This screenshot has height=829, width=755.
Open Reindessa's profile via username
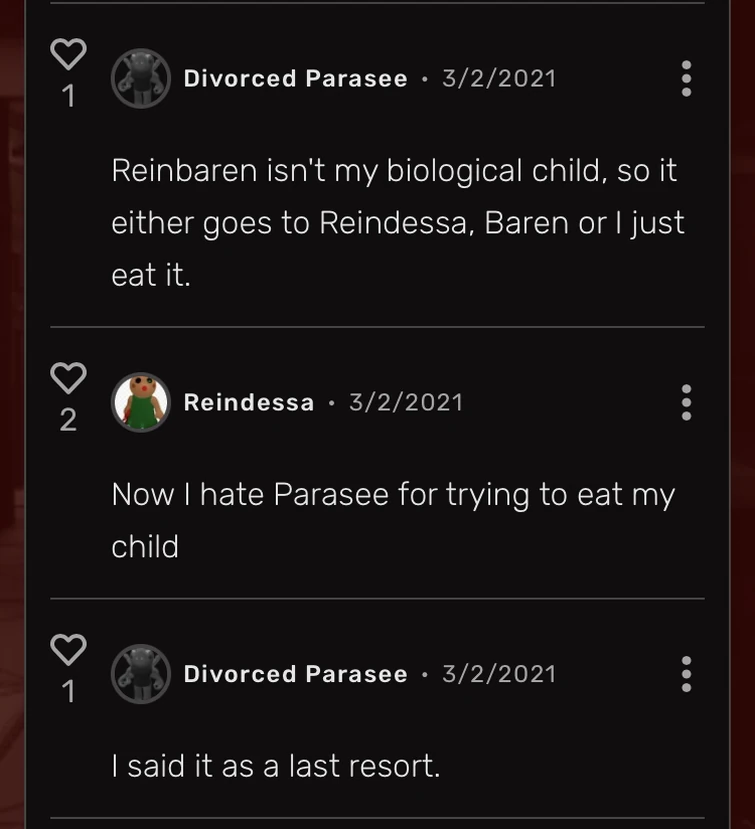coord(248,402)
